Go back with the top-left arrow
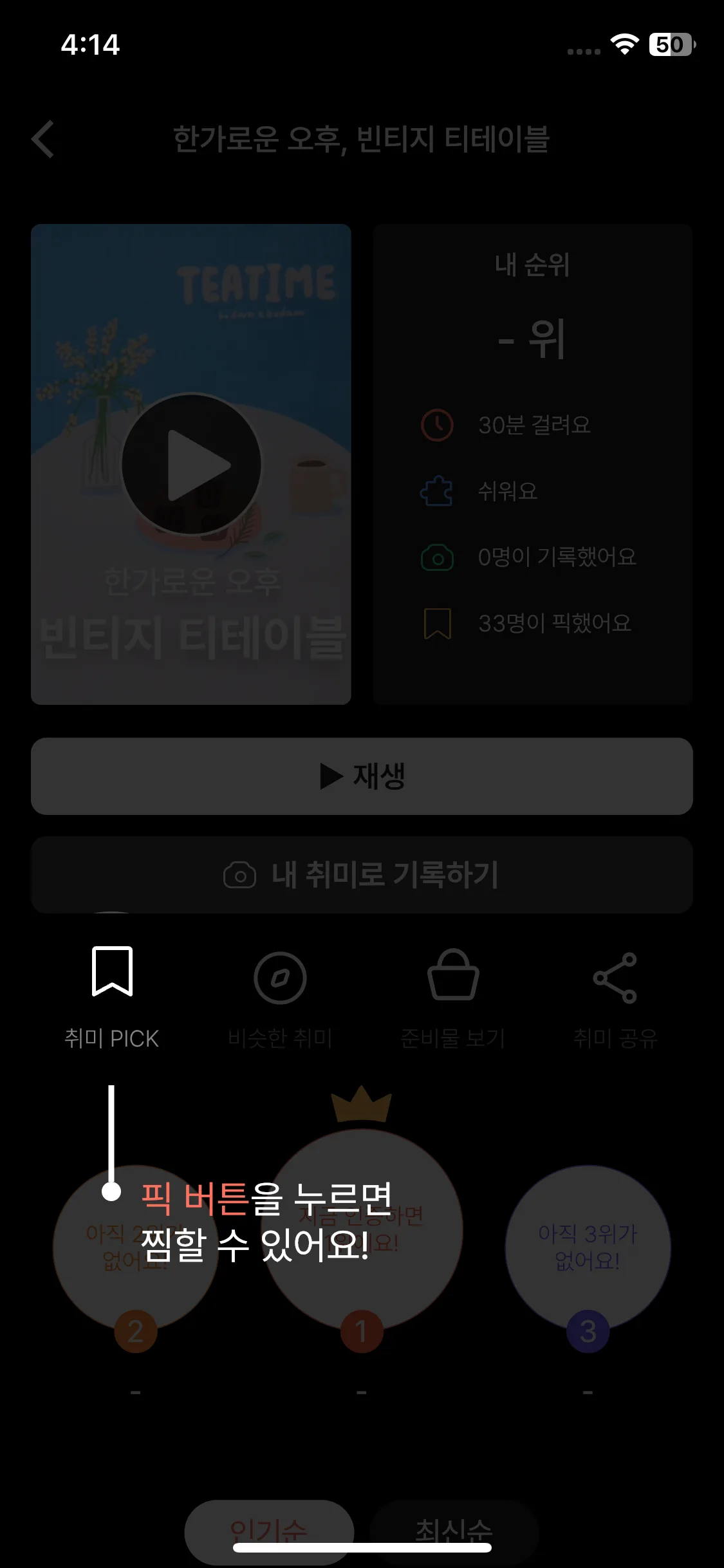 43,139
